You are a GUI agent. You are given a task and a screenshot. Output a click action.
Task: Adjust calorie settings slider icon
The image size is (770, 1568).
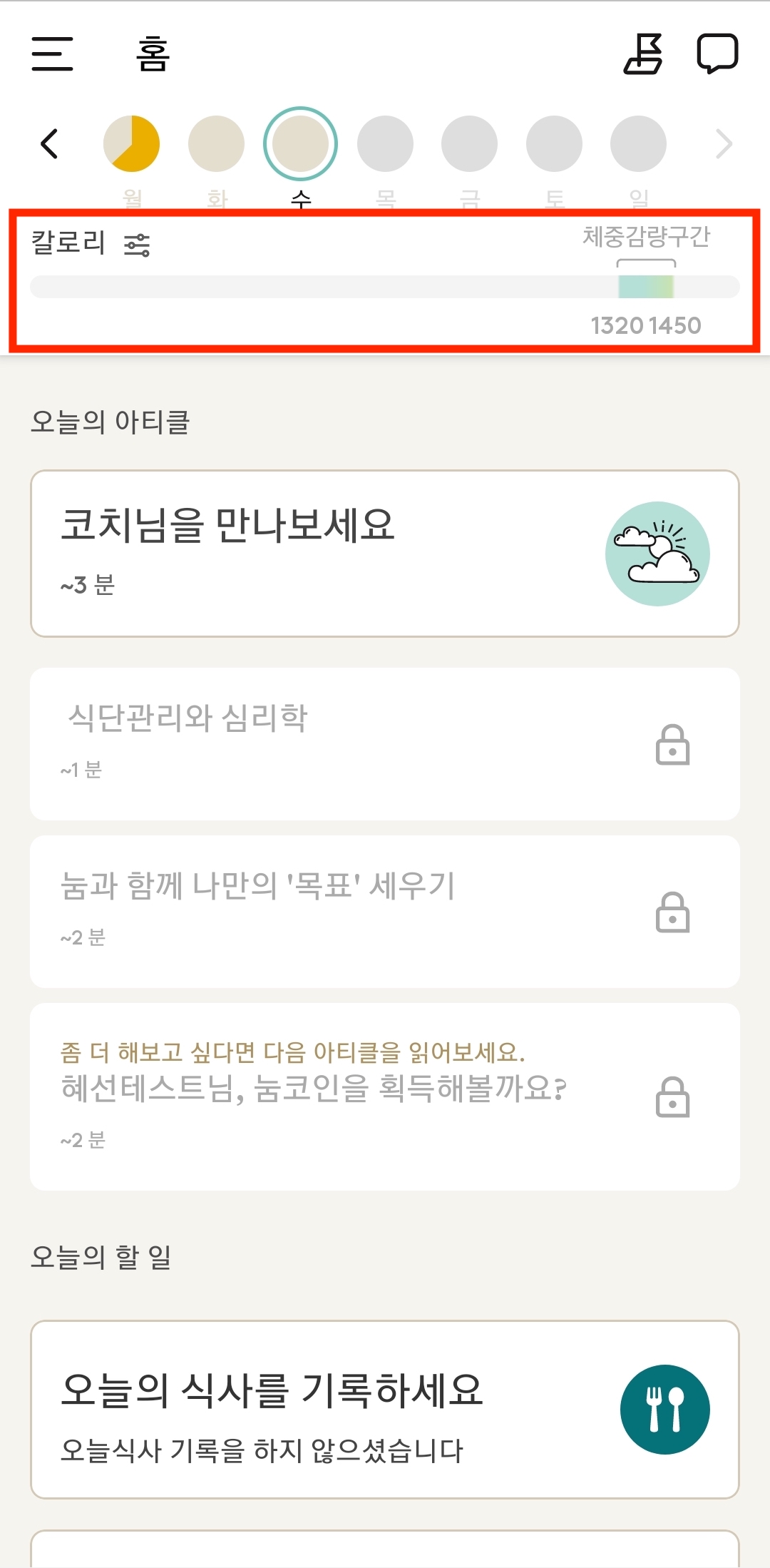(137, 245)
